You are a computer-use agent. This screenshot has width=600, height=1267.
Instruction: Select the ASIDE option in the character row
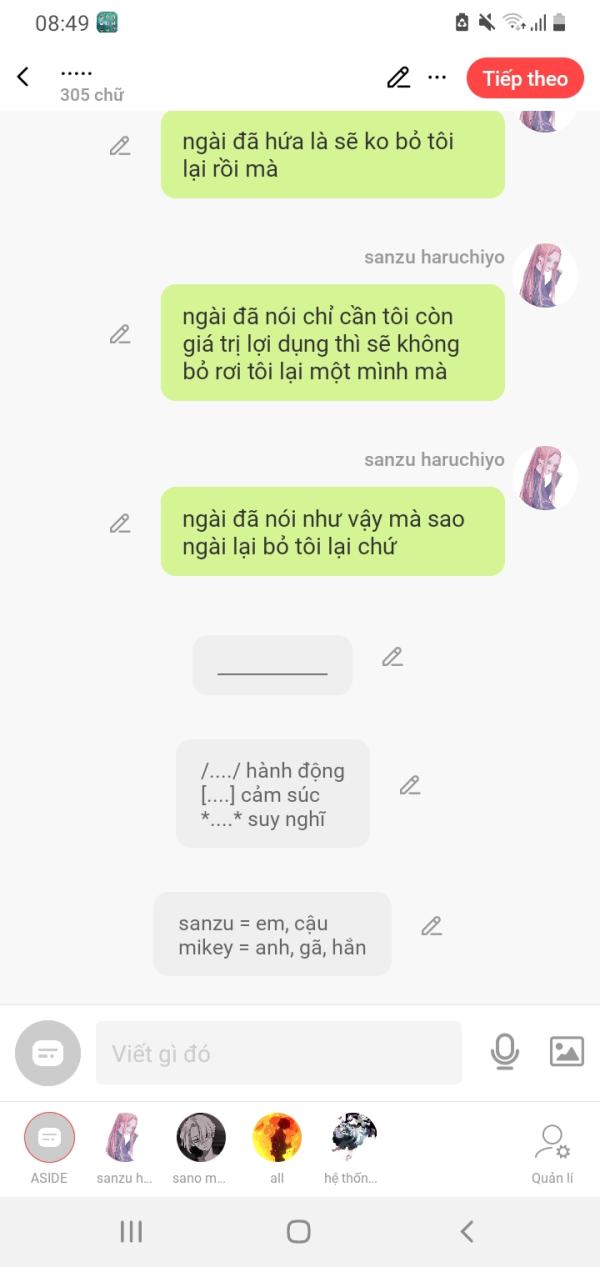49,1148
